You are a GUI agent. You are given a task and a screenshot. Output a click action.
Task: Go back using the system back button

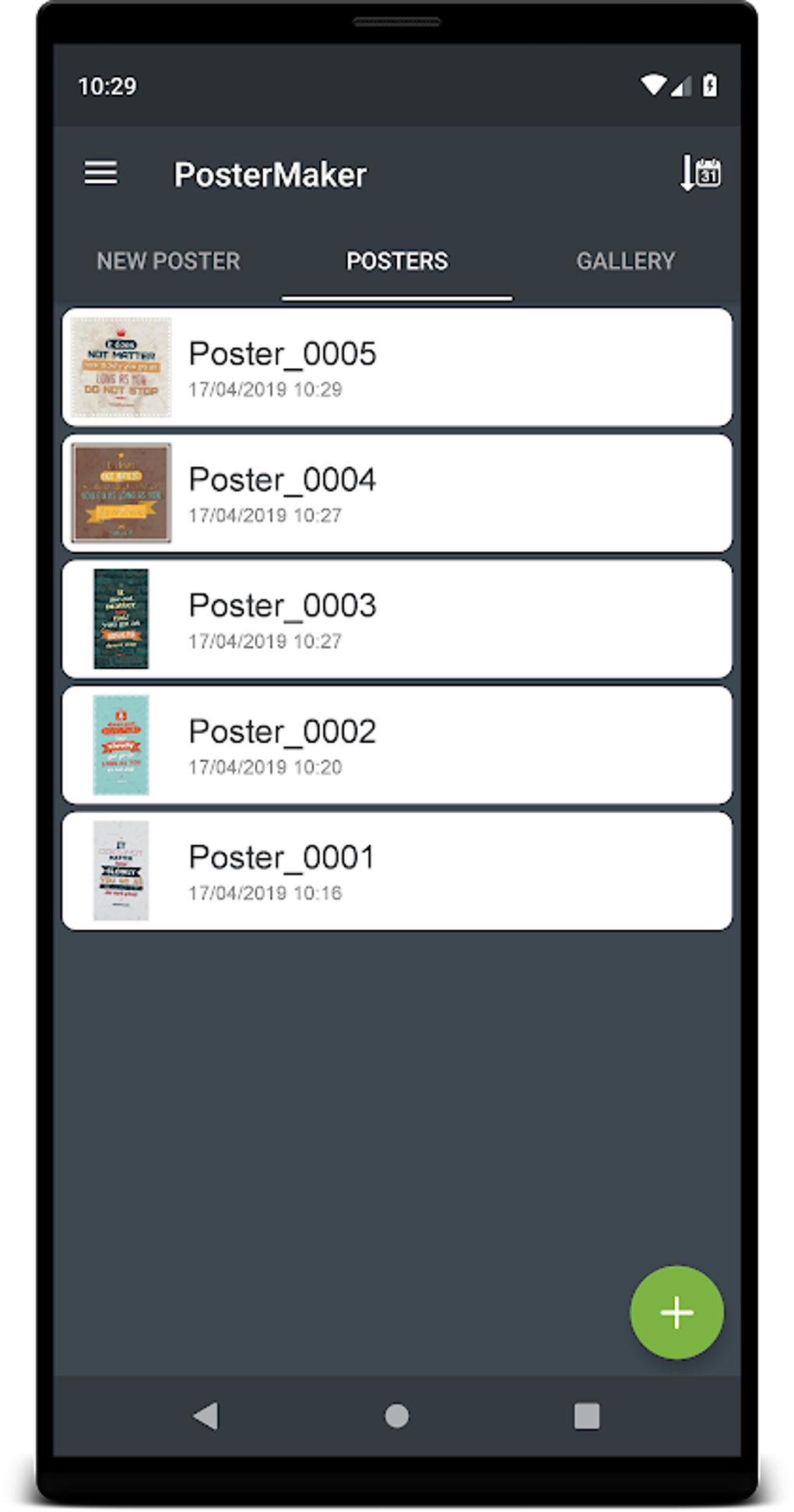click(x=206, y=1416)
